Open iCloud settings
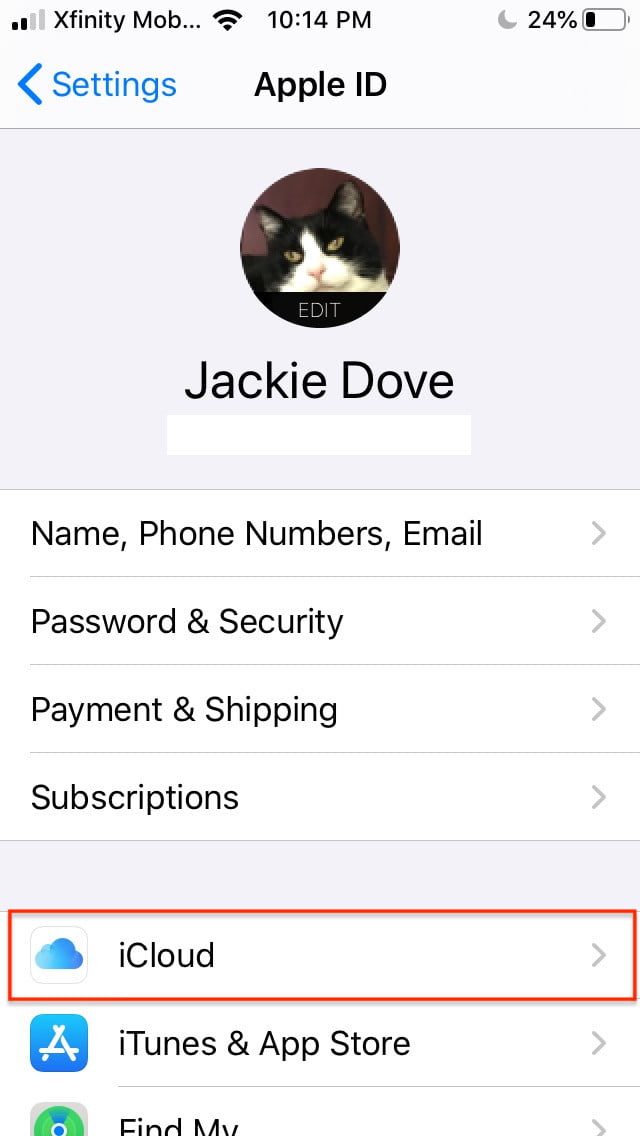The image size is (640, 1136). (320, 955)
